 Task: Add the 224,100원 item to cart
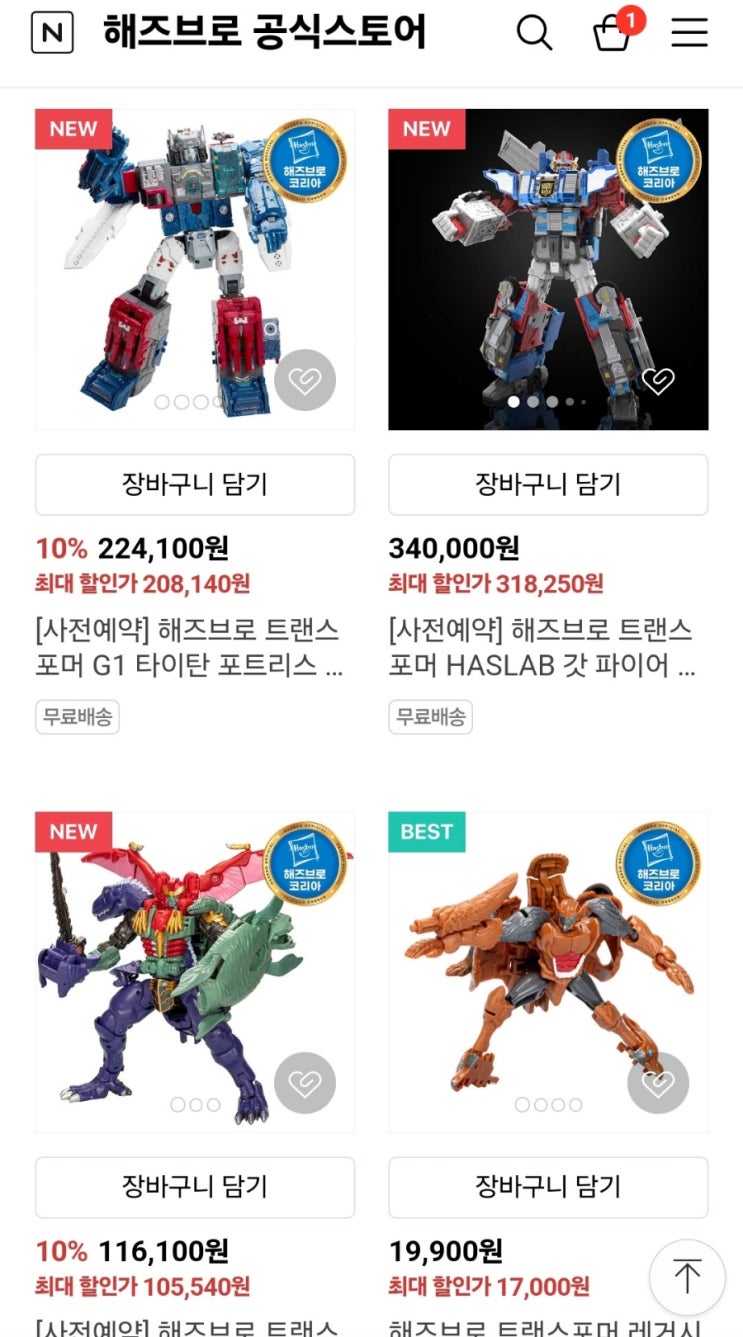tap(195, 485)
